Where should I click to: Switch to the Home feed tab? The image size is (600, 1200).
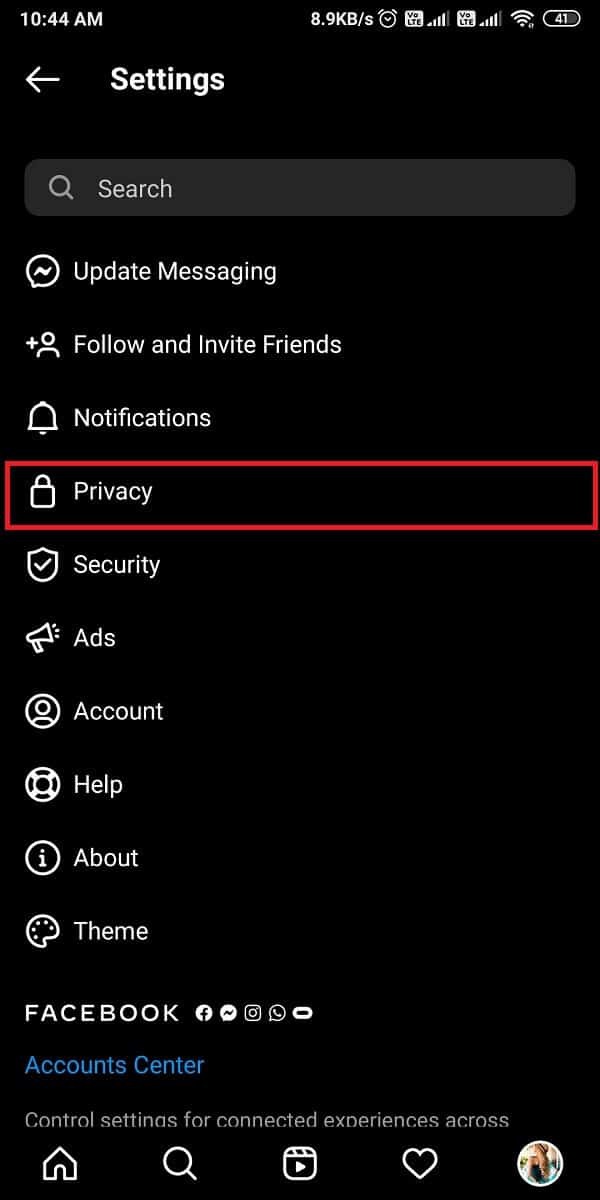pos(60,1163)
